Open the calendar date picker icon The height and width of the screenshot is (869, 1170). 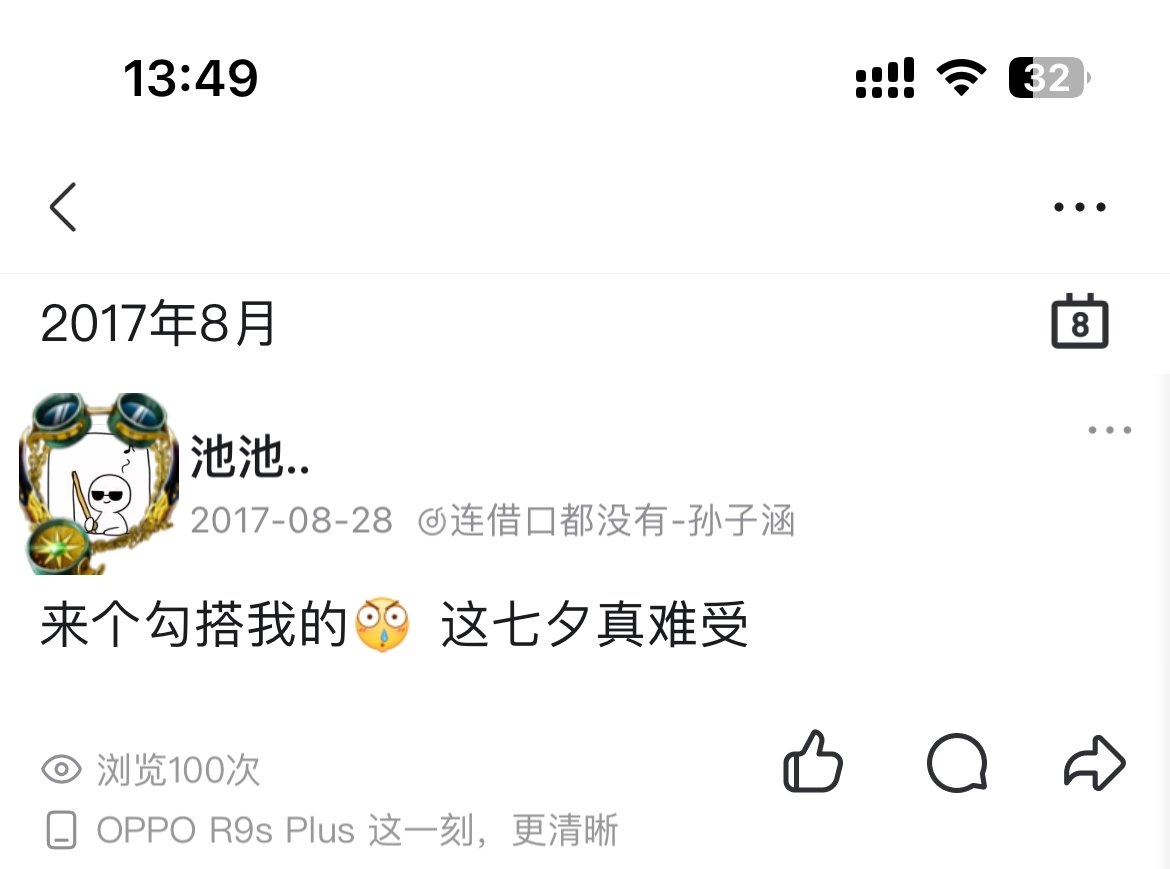1080,322
